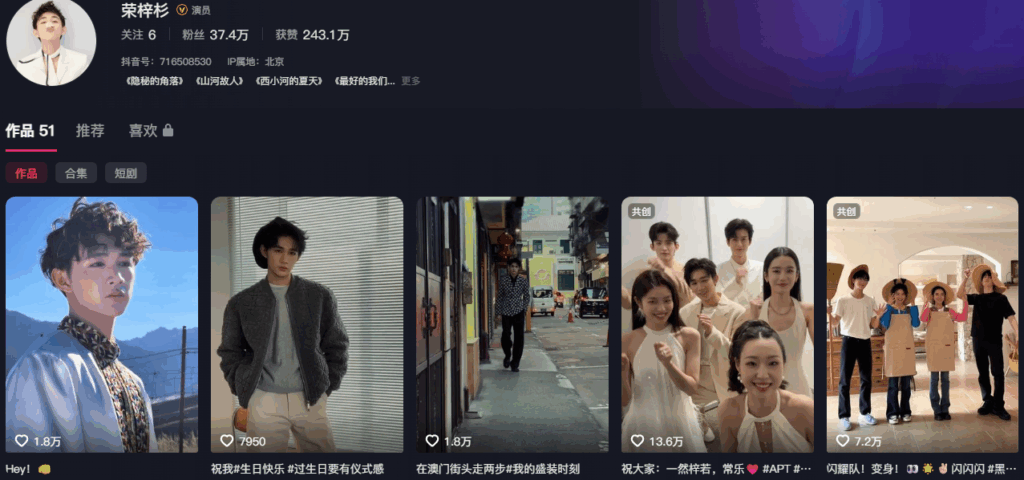Select the 作品 filter chip
Viewport: 1024px width, 480px height.
click(26, 173)
